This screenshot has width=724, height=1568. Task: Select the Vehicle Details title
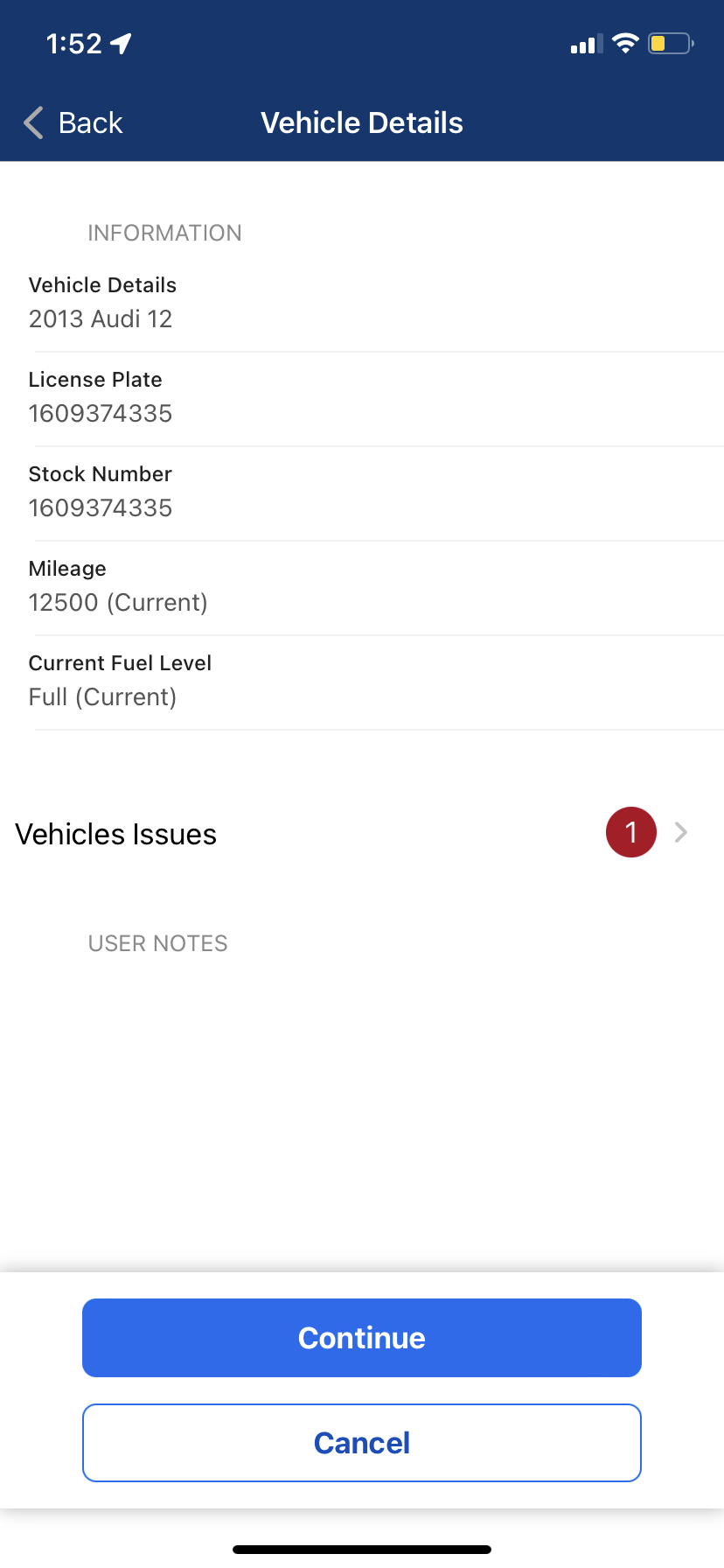[x=361, y=122]
